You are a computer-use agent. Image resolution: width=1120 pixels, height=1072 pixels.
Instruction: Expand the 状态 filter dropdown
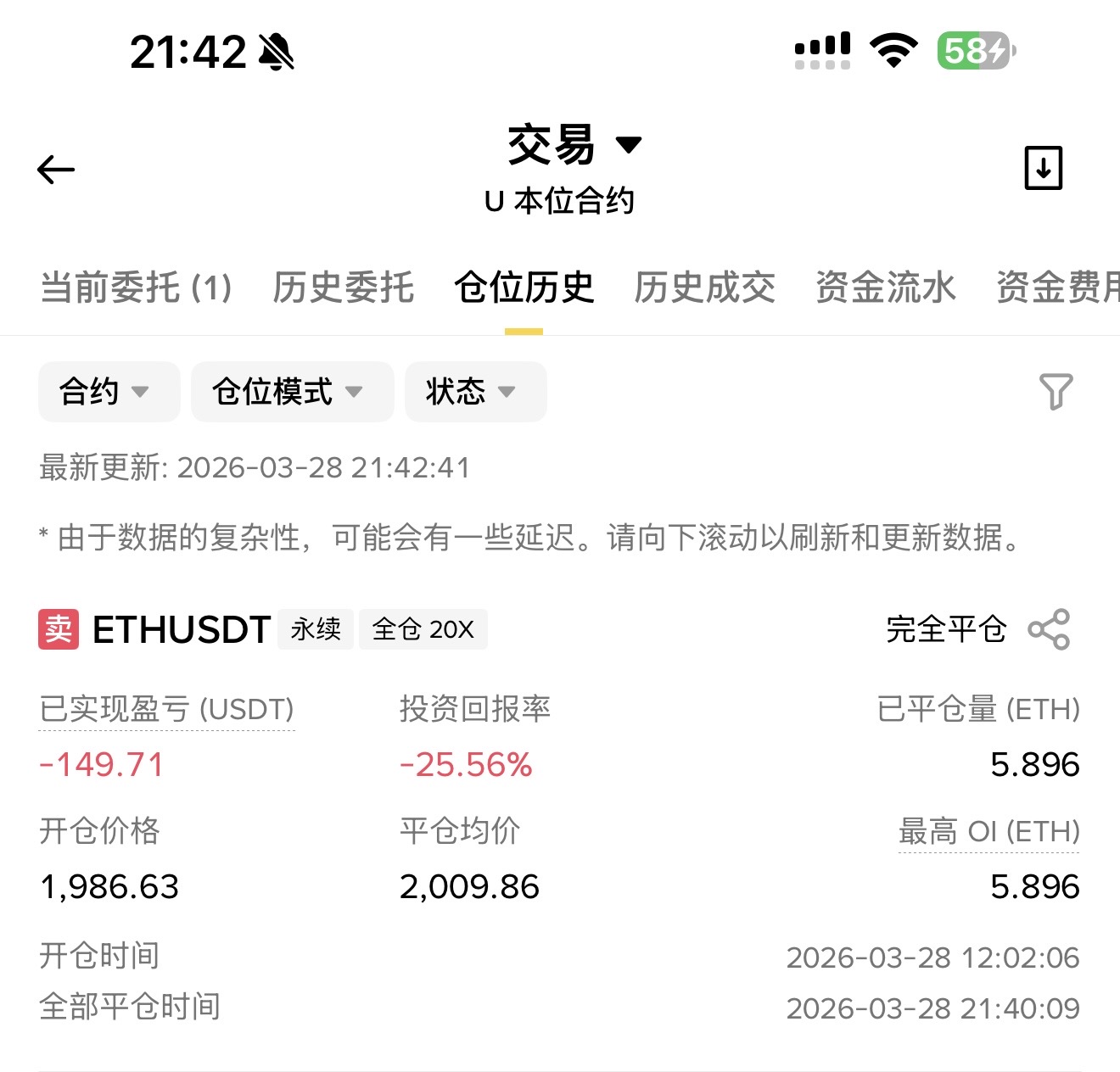[475, 392]
